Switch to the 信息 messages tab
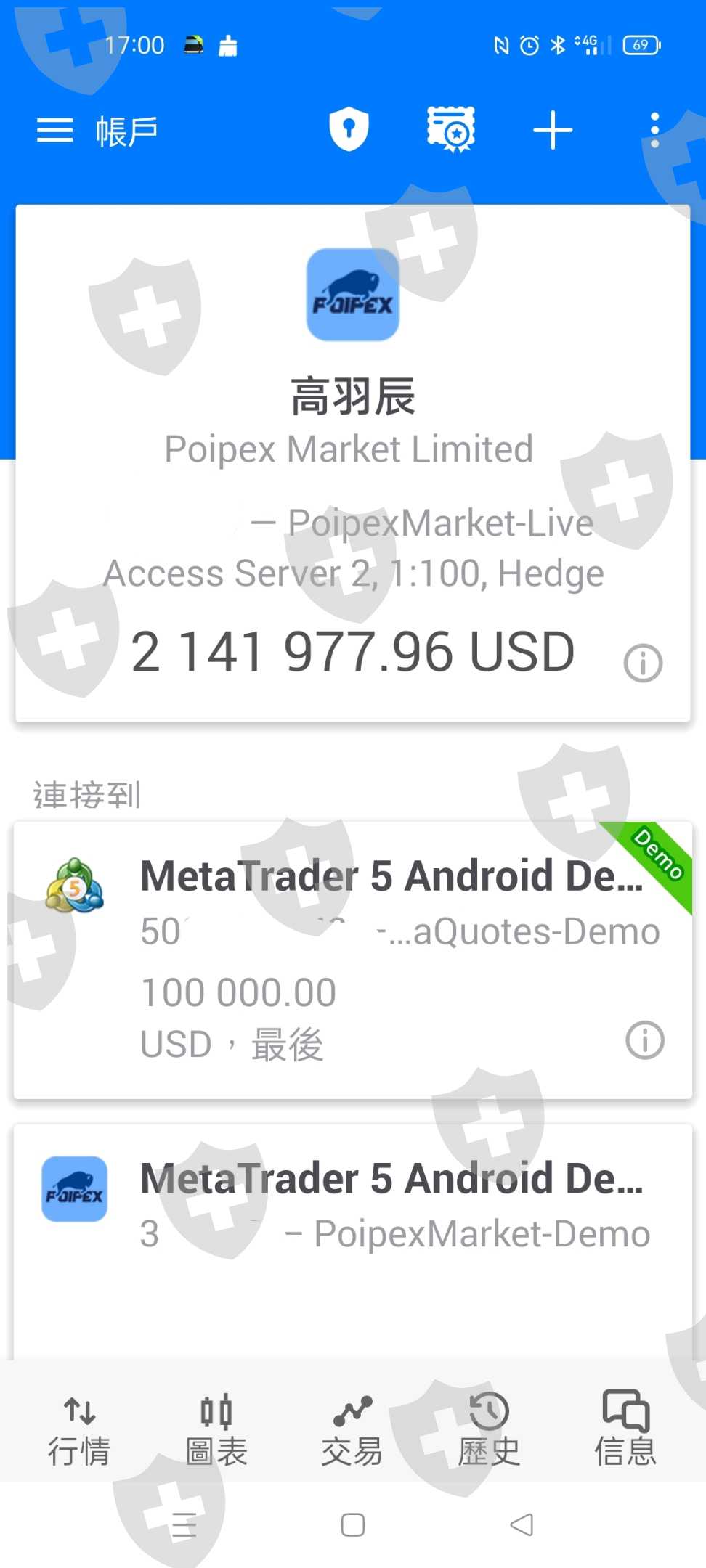The image size is (706, 1568). click(625, 1429)
